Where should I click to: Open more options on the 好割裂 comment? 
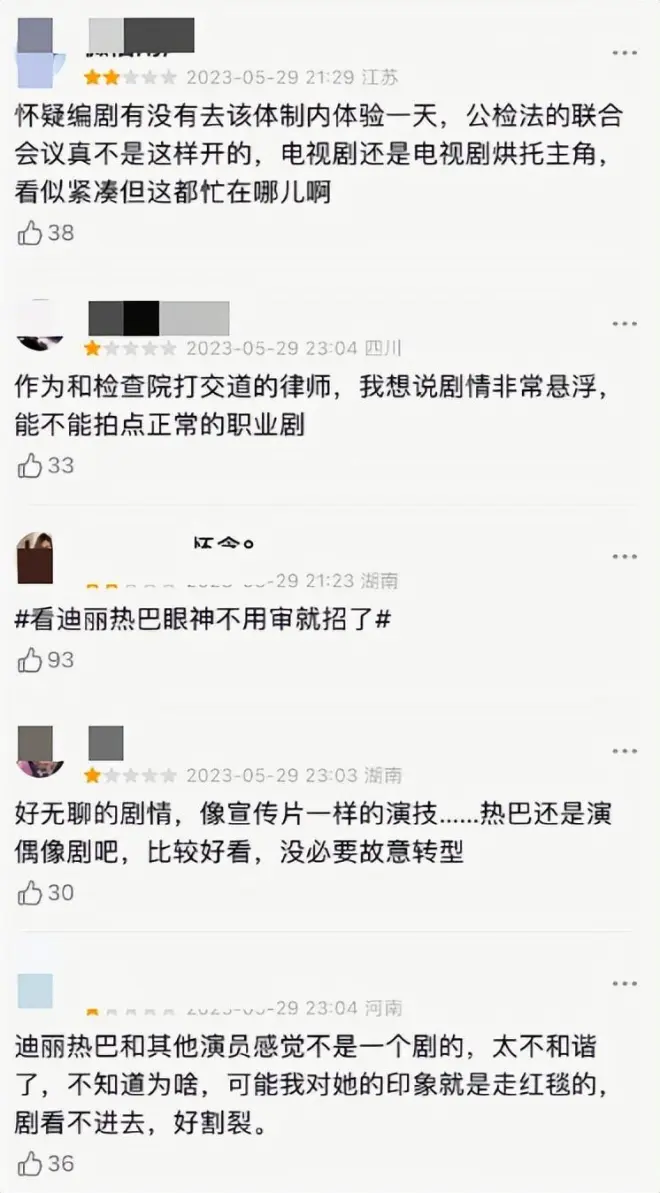tap(624, 983)
